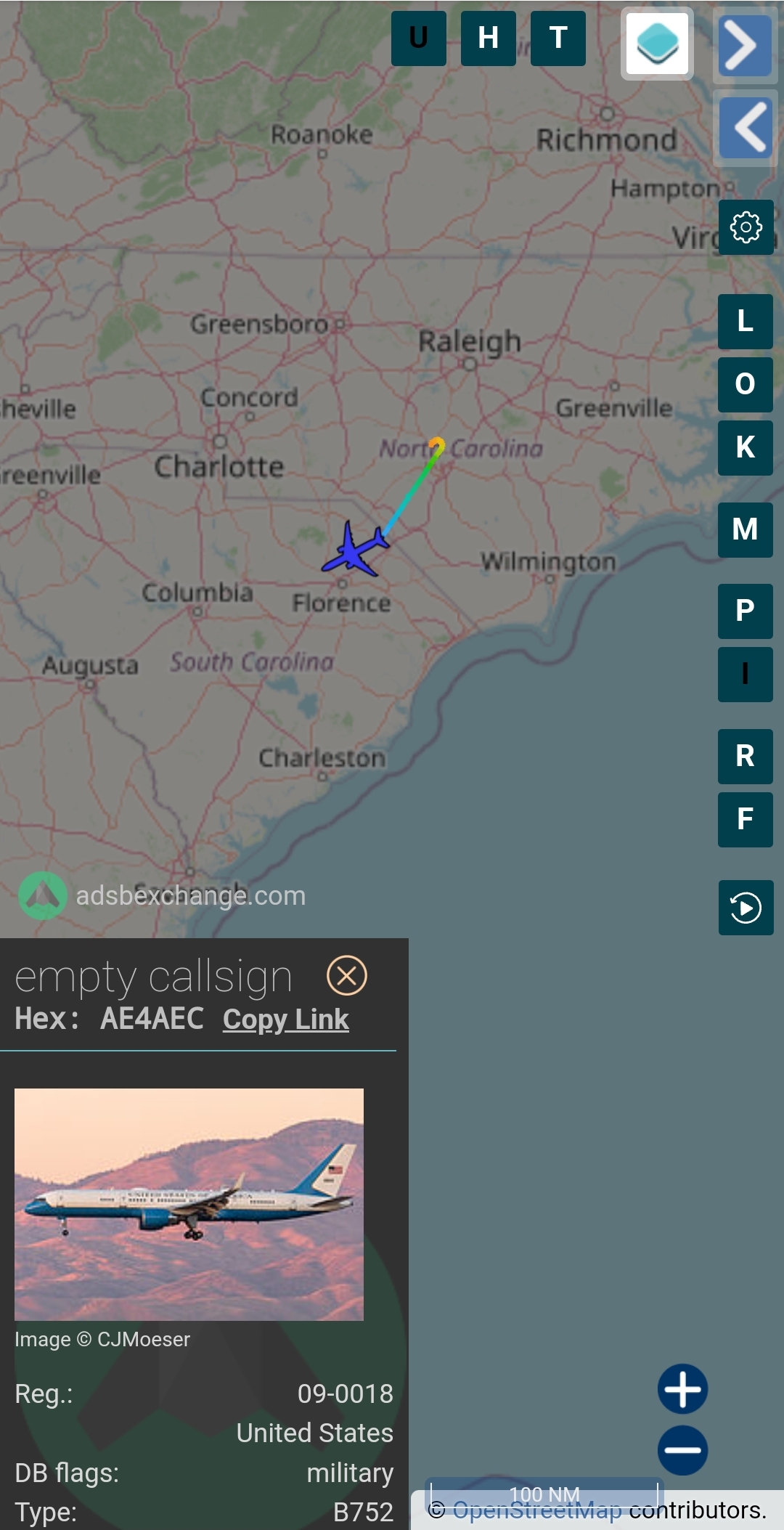The width and height of the screenshot is (784, 1530).
Task: Open the map layers selector
Action: click(657, 44)
